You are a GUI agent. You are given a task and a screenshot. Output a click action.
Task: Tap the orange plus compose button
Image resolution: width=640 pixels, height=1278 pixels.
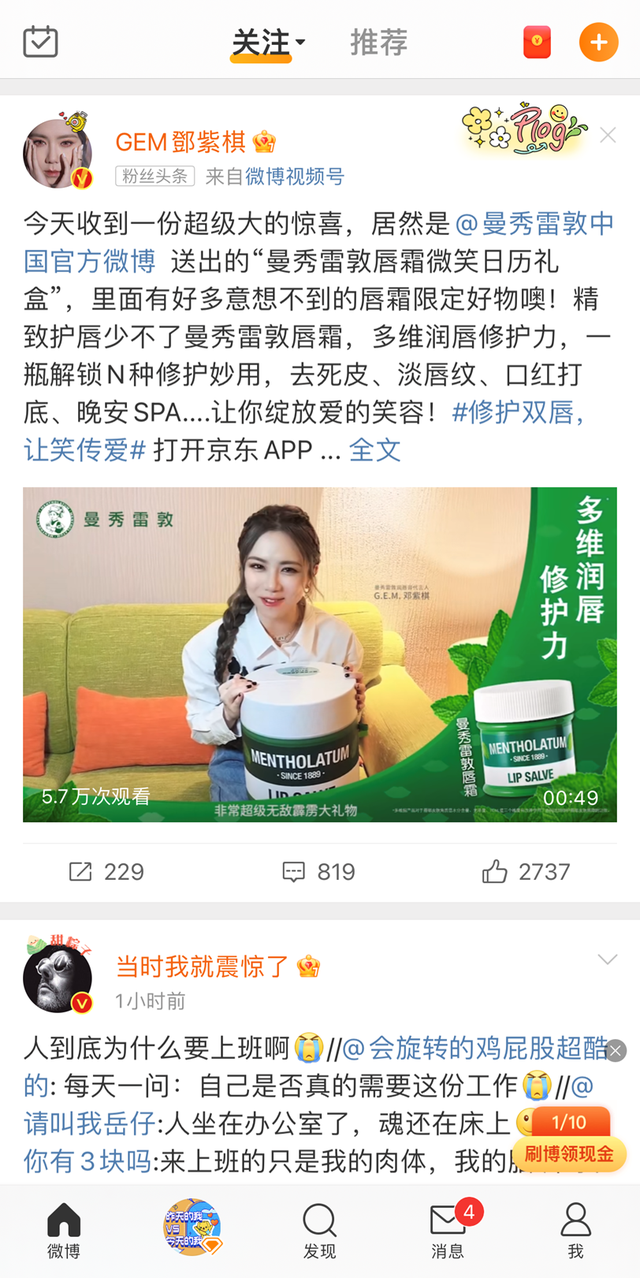click(598, 42)
